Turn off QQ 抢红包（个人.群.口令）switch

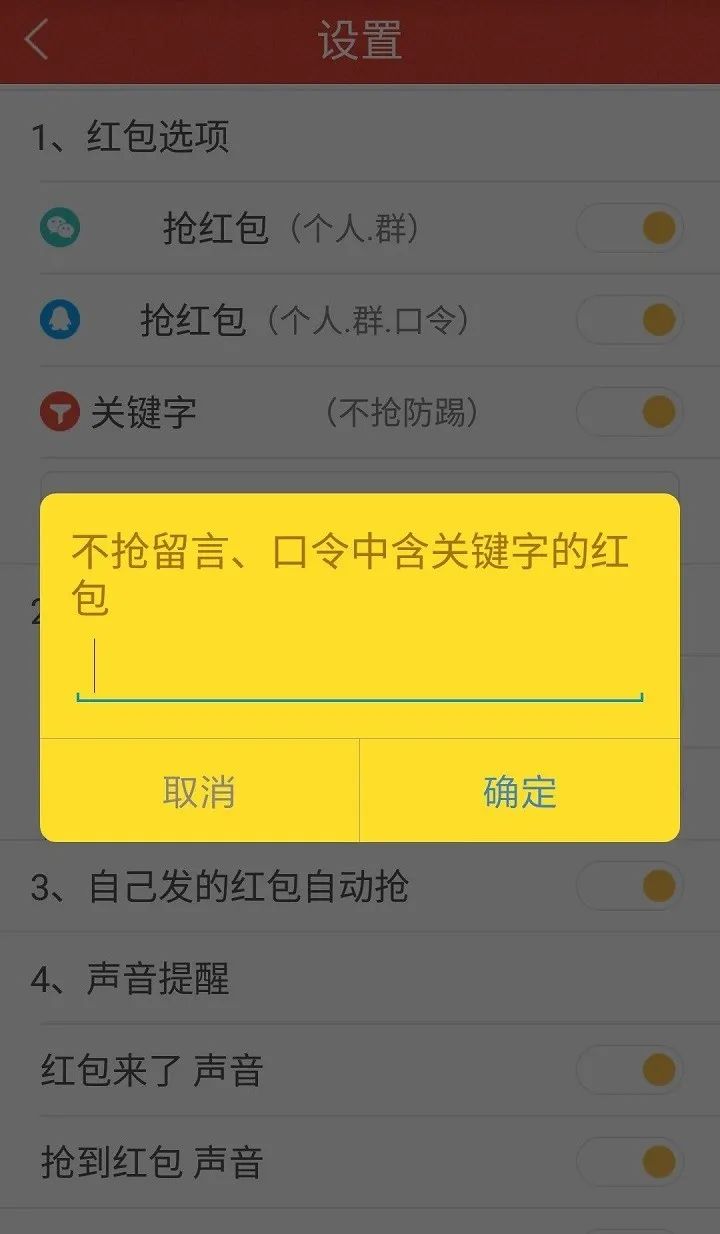(x=630, y=320)
